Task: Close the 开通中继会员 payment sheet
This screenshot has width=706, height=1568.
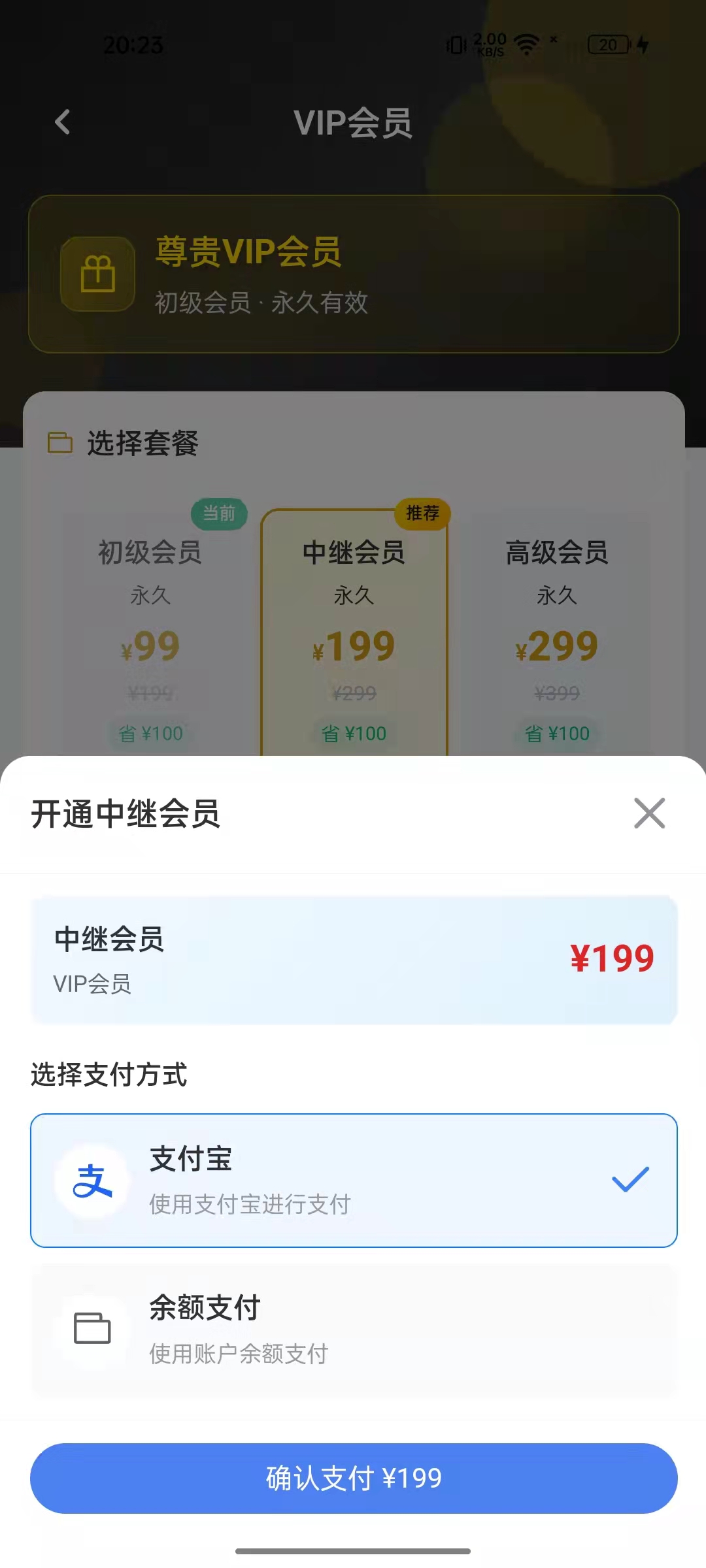Action: (x=649, y=813)
